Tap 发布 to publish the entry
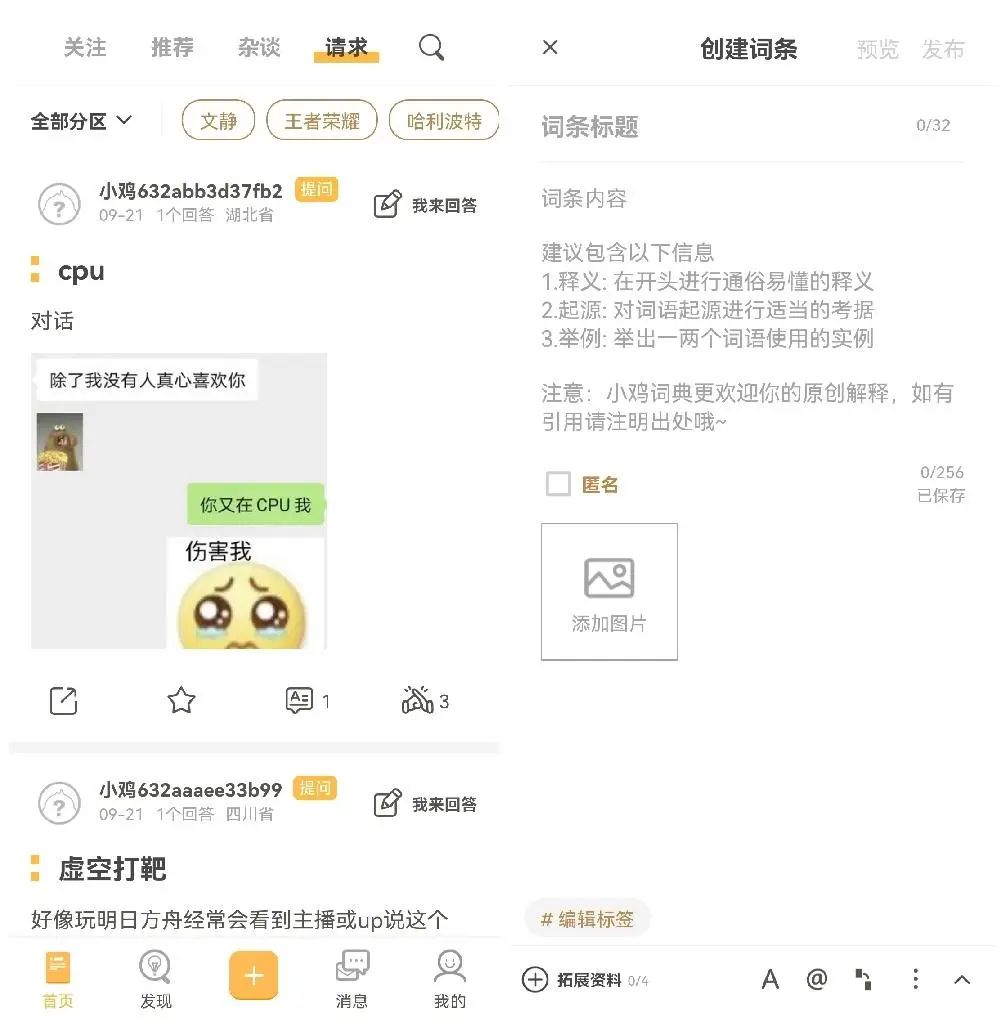This screenshot has width=1007, height=1022. [942, 49]
